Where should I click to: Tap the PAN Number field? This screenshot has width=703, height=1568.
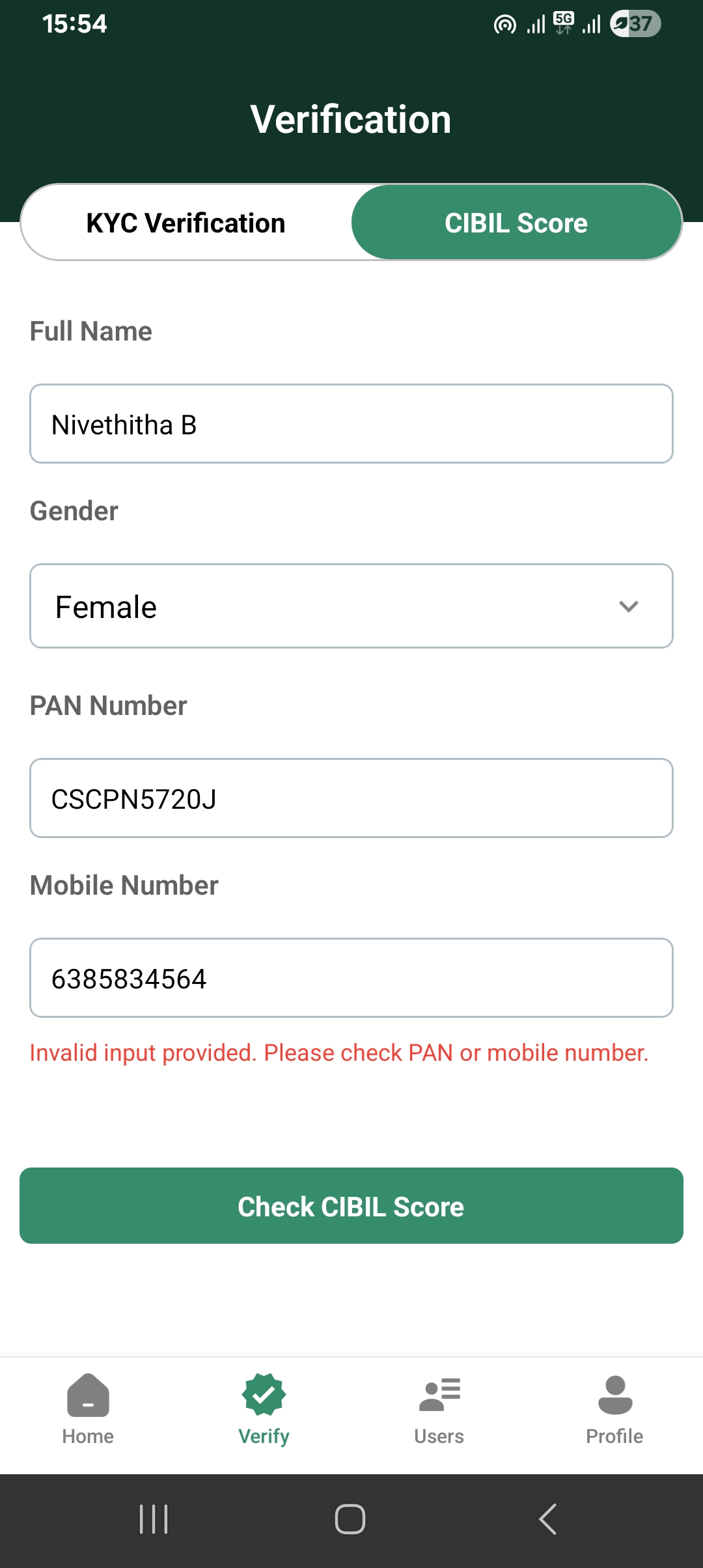351,798
